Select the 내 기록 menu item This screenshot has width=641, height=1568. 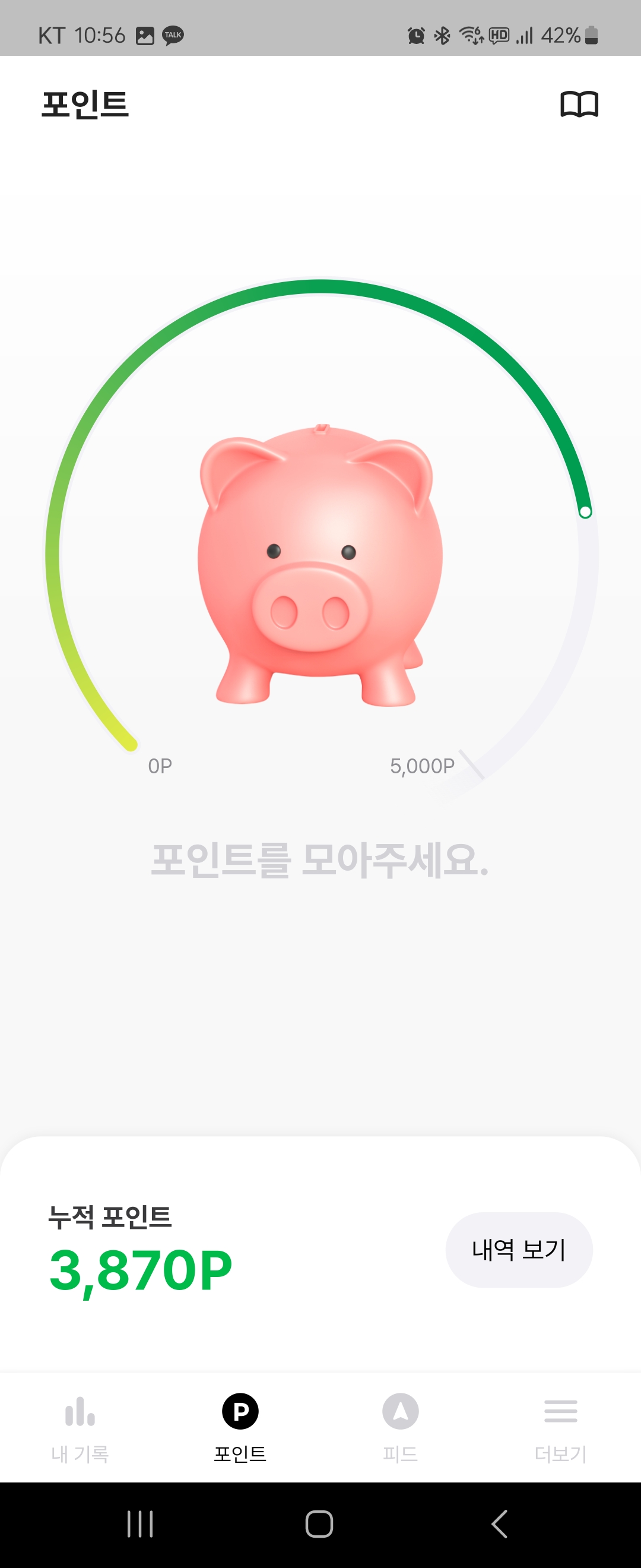(x=80, y=1434)
